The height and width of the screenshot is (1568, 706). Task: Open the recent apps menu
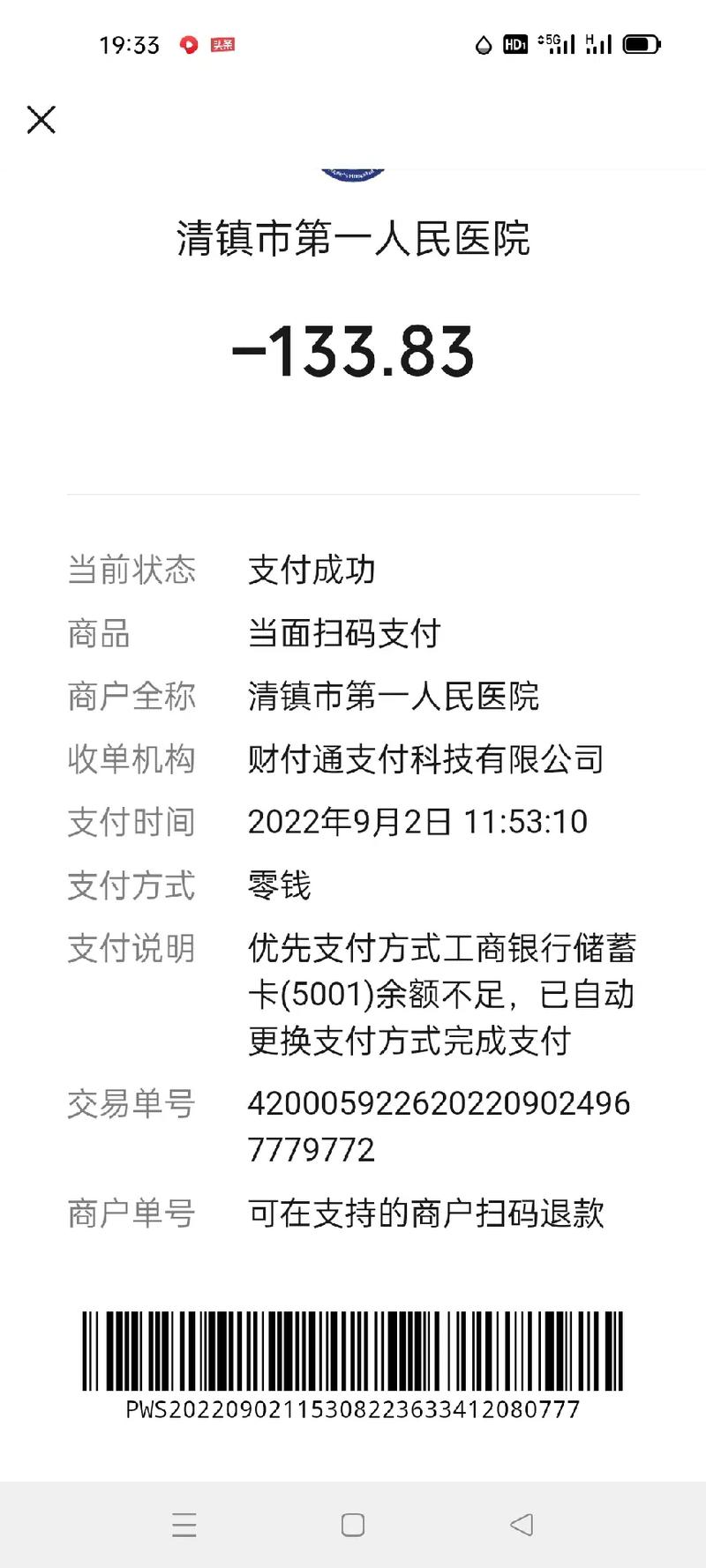click(184, 1525)
